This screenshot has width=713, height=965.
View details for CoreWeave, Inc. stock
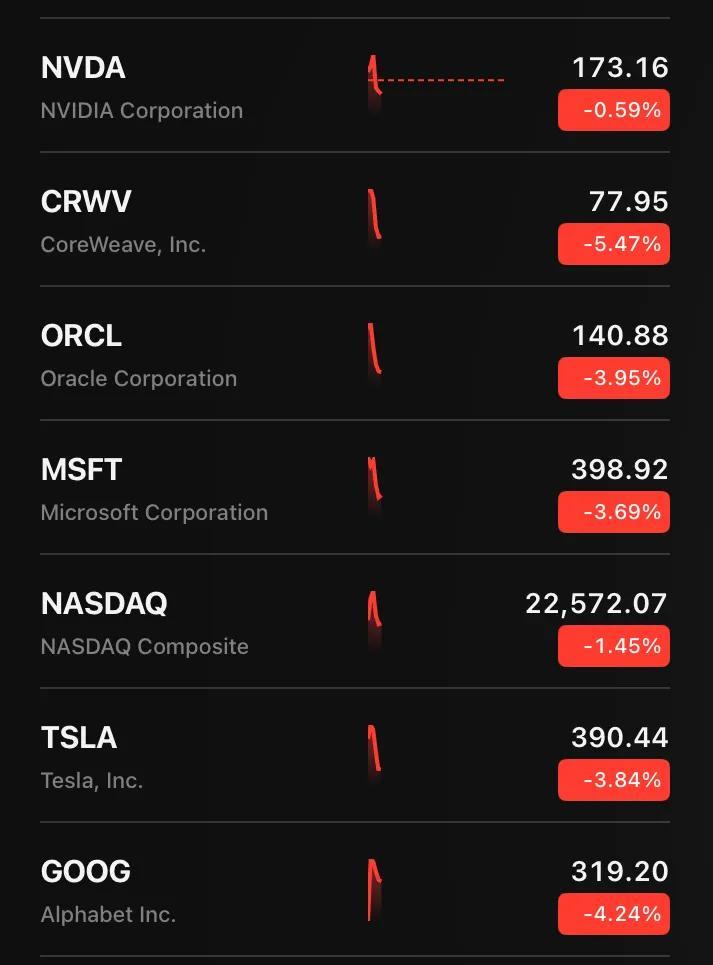coord(123,221)
